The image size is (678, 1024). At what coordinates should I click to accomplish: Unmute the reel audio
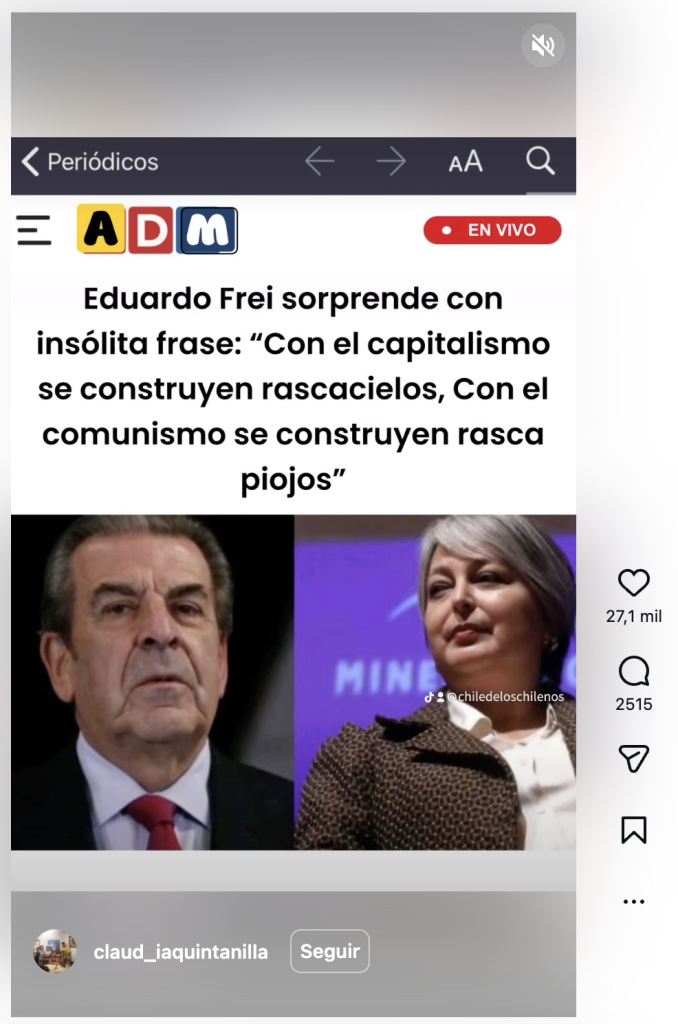[x=543, y=45]
